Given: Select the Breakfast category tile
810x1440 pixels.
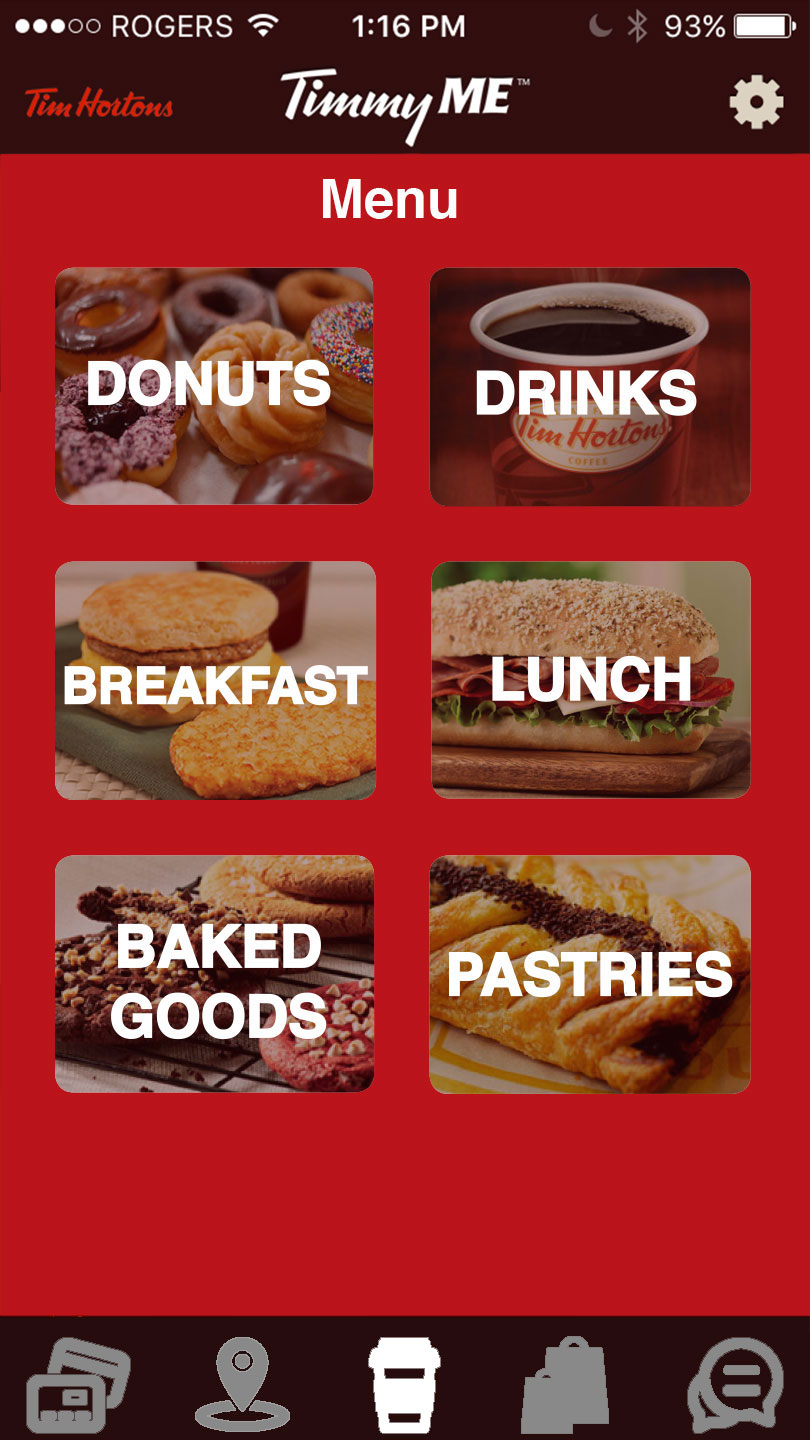Looking at the screenshot, I should (215, 680).
